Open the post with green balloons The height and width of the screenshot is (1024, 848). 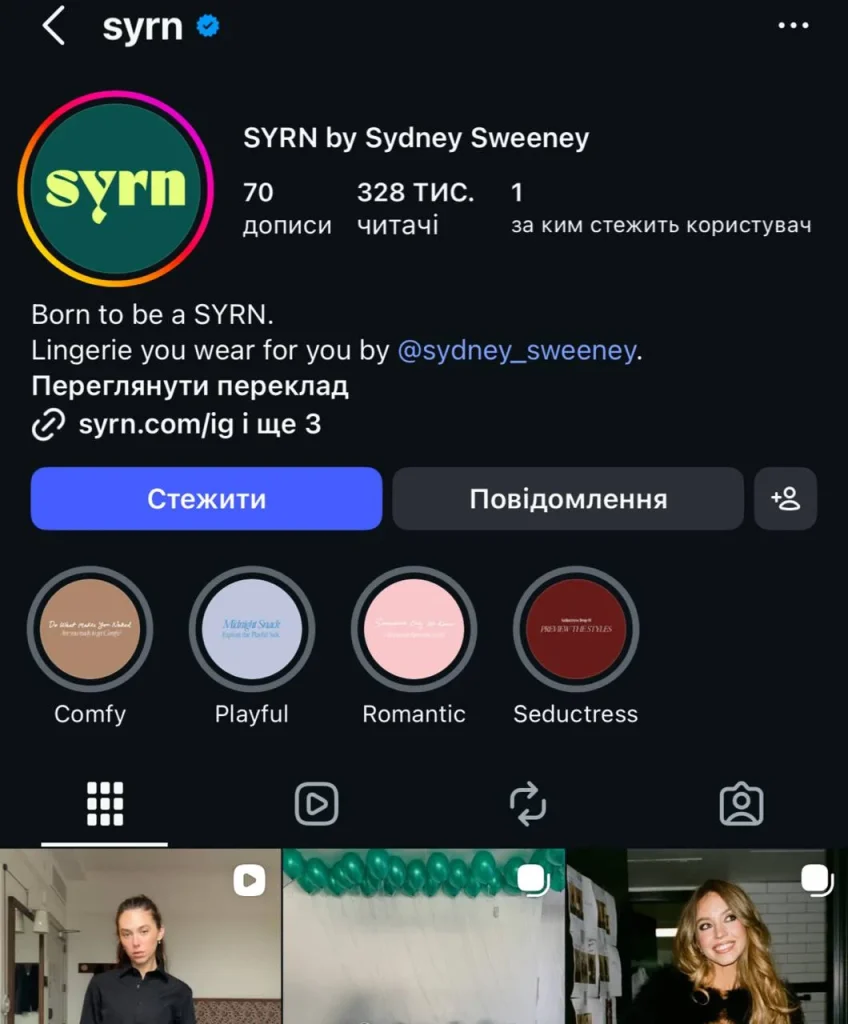point(423,935)
